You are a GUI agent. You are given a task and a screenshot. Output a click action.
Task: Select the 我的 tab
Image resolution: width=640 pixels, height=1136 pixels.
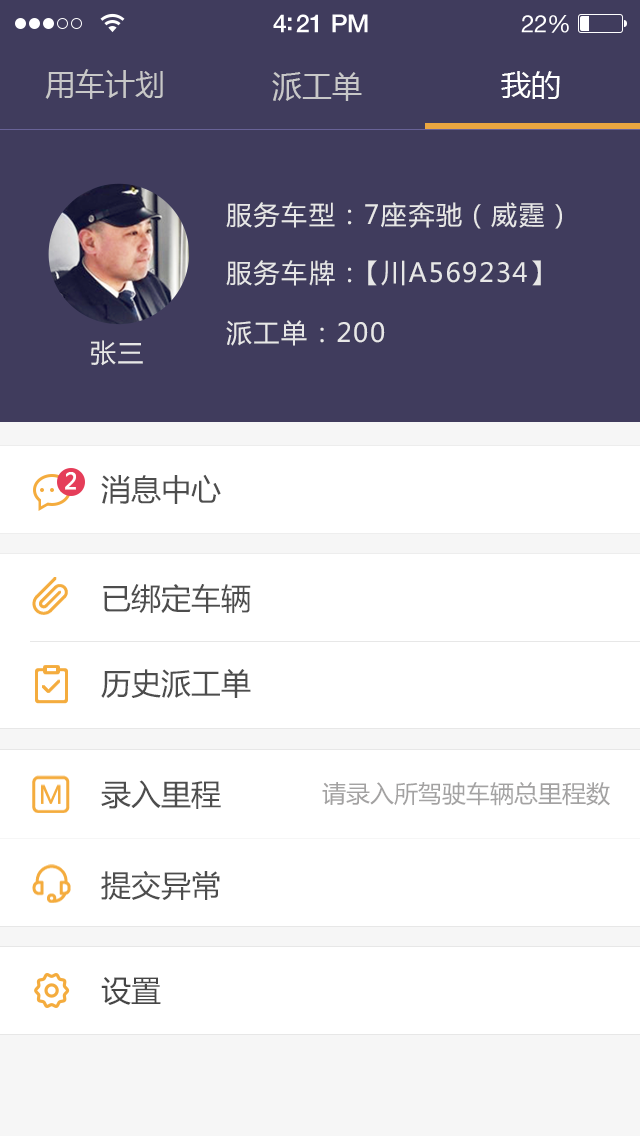[x=531, y=87]
